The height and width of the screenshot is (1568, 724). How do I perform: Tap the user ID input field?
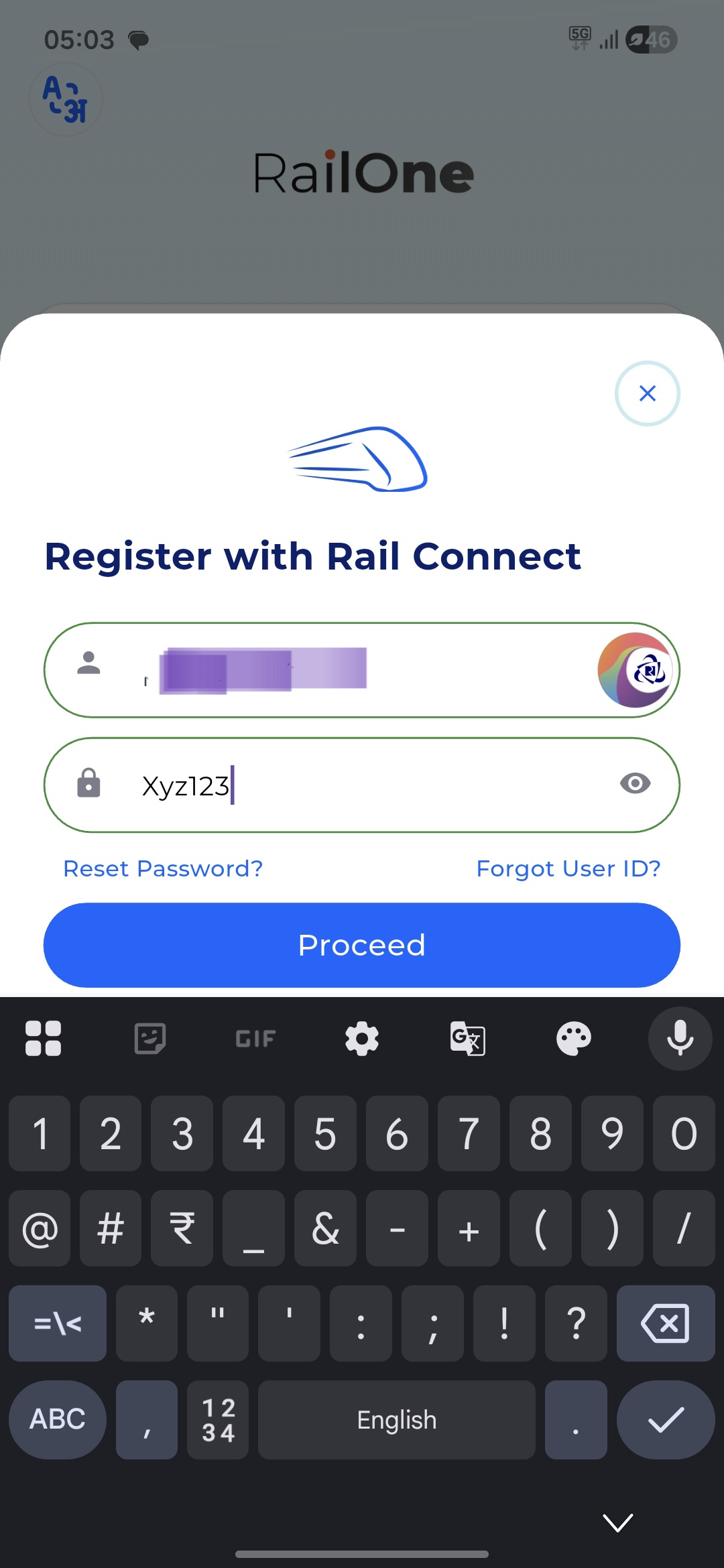click(x=362, y=670)
